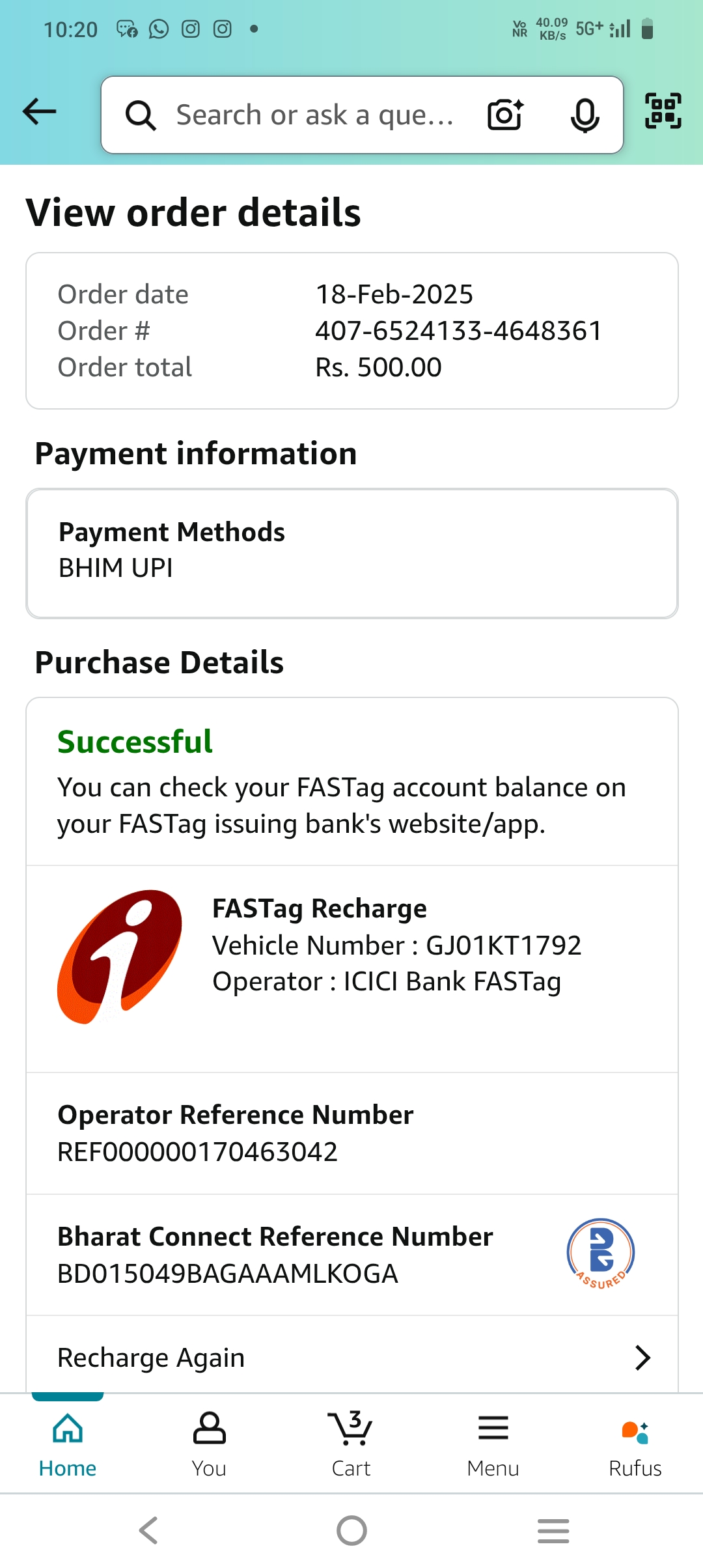The width and height of the screenshot is (703, 1568).
Task: Open Recharge Again
Action: [x=352, y=1358]
